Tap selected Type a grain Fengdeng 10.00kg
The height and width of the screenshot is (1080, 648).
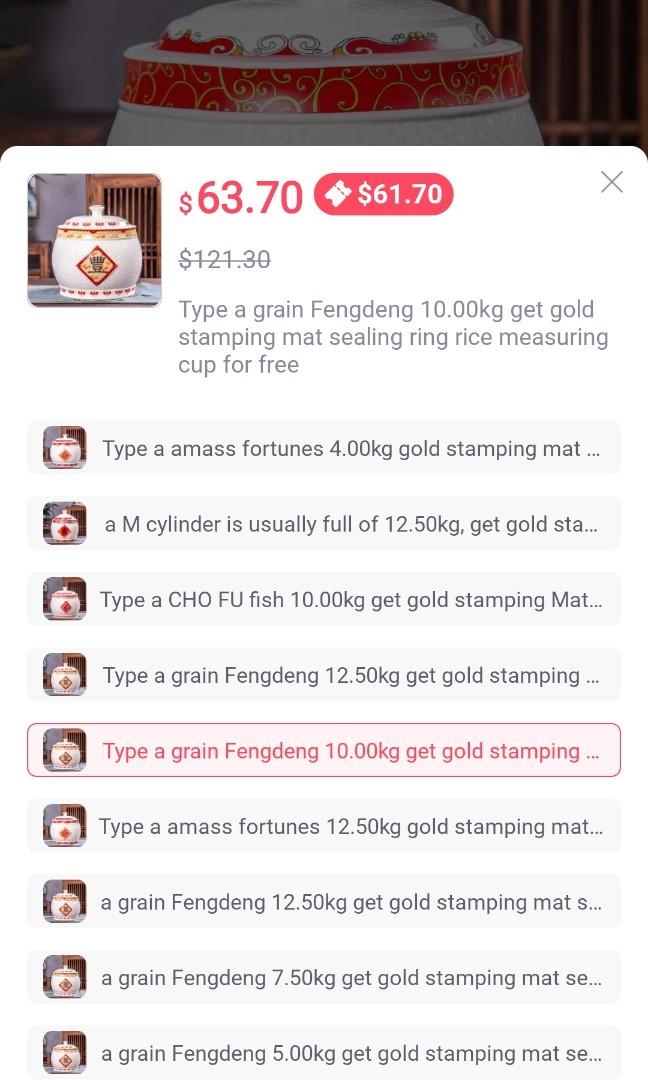324,751
